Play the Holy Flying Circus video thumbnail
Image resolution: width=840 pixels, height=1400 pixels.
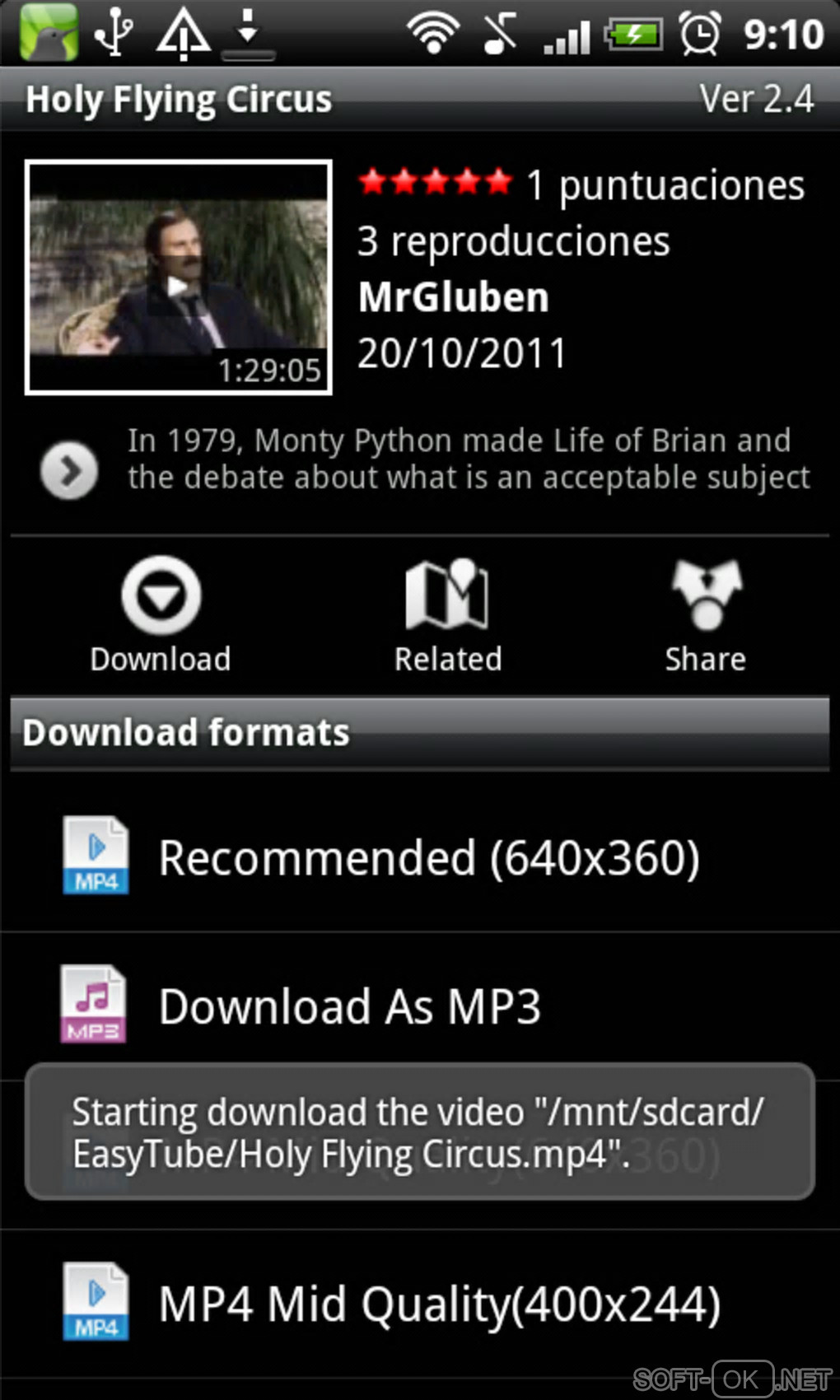[x=178, y=278]
